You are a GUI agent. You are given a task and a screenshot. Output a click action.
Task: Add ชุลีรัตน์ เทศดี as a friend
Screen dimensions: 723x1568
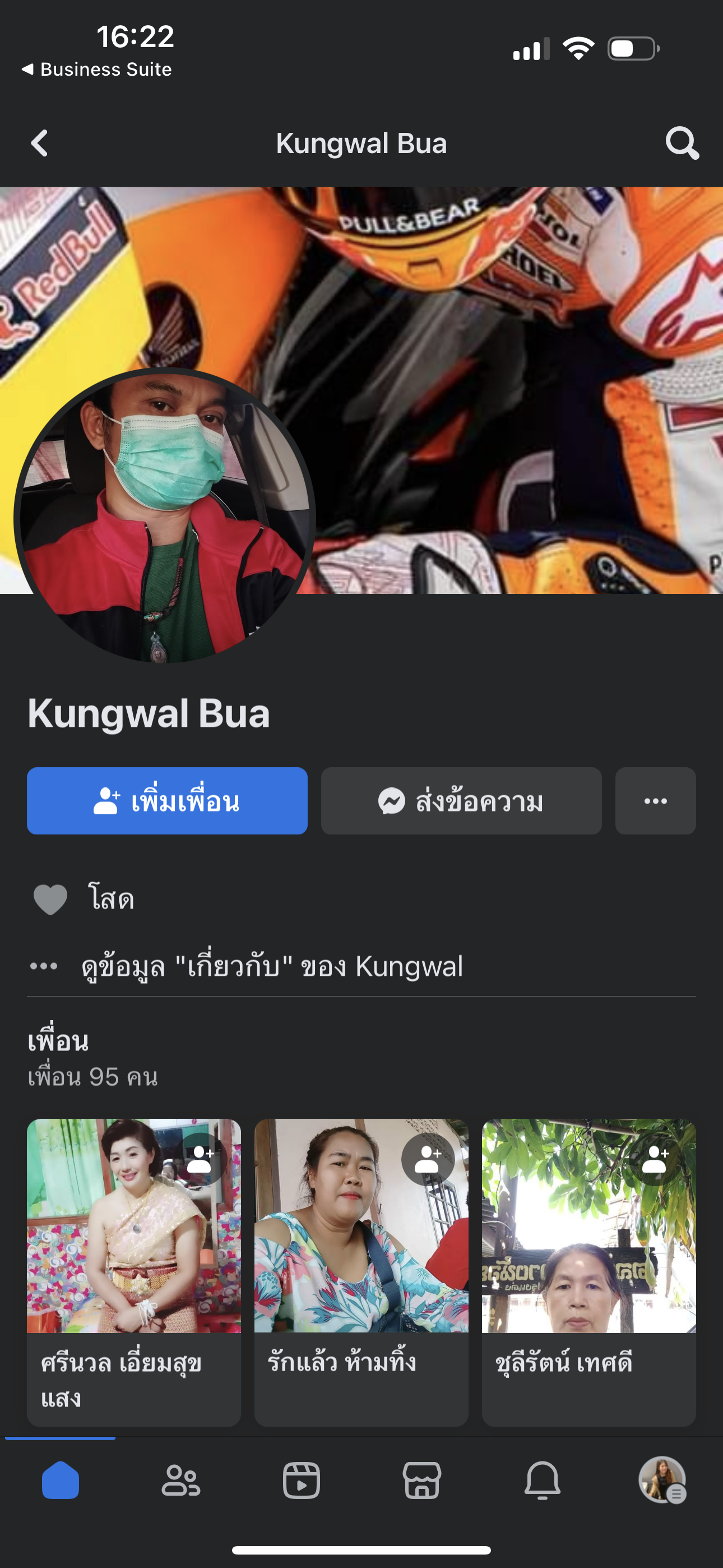tap(655, 1160)
